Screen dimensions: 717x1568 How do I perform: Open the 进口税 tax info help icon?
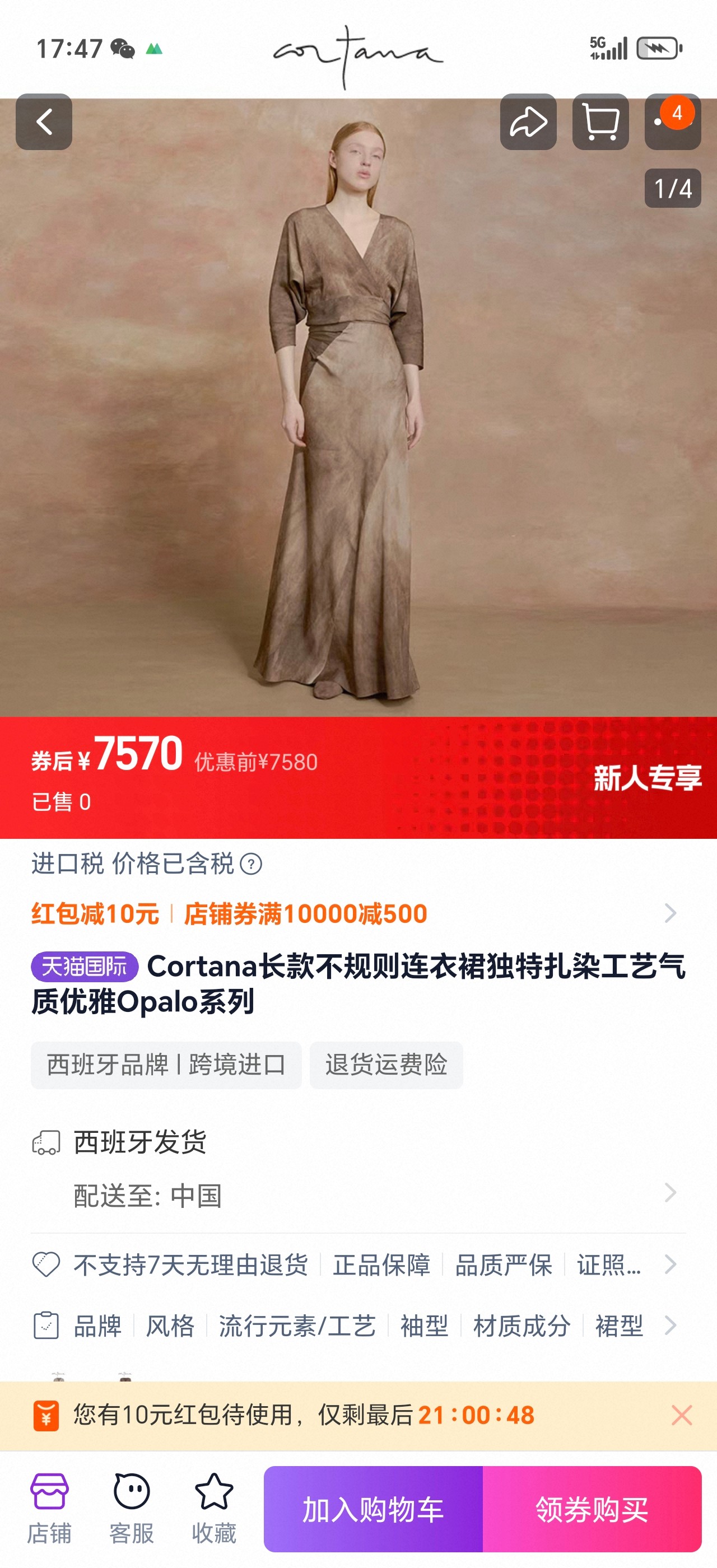coord(251,864)
